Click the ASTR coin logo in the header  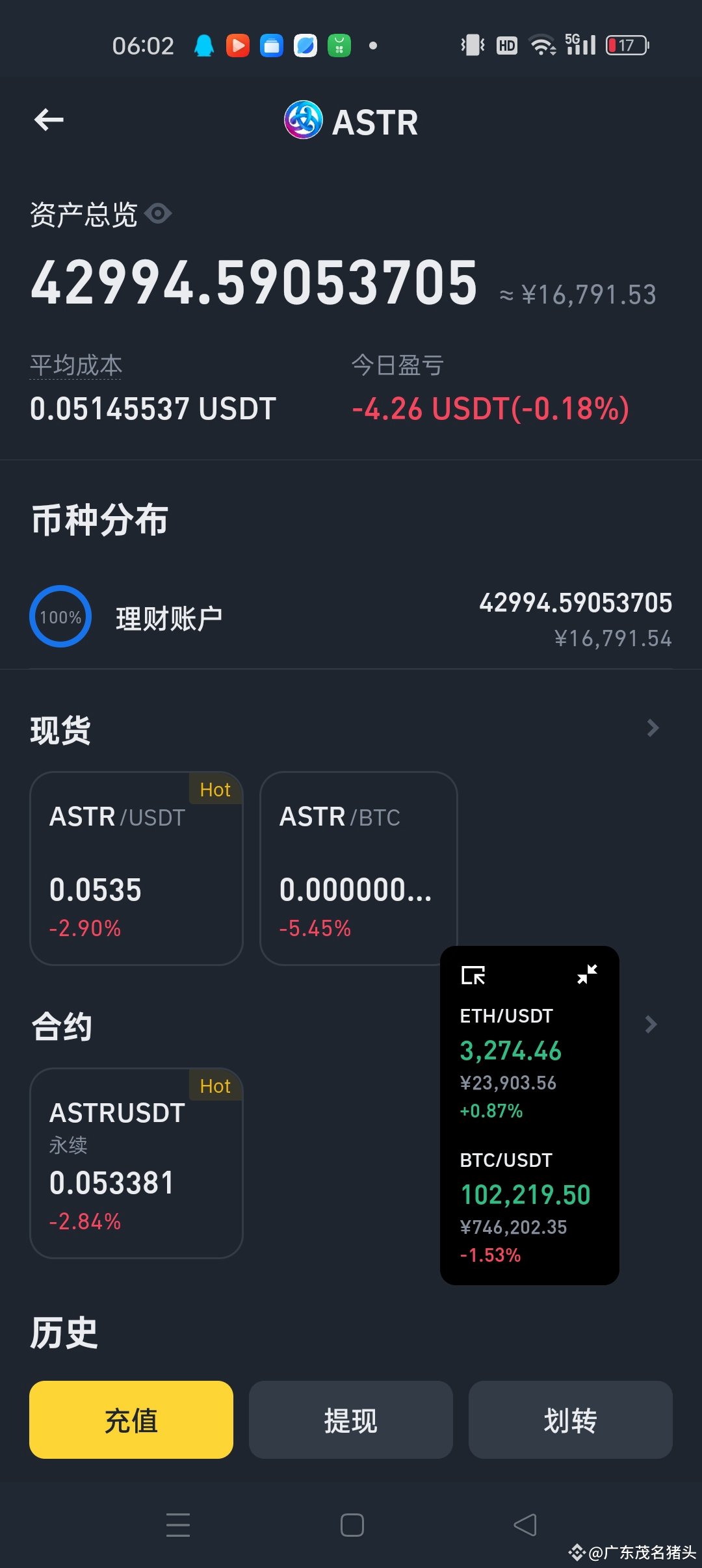tap(303, 120)
